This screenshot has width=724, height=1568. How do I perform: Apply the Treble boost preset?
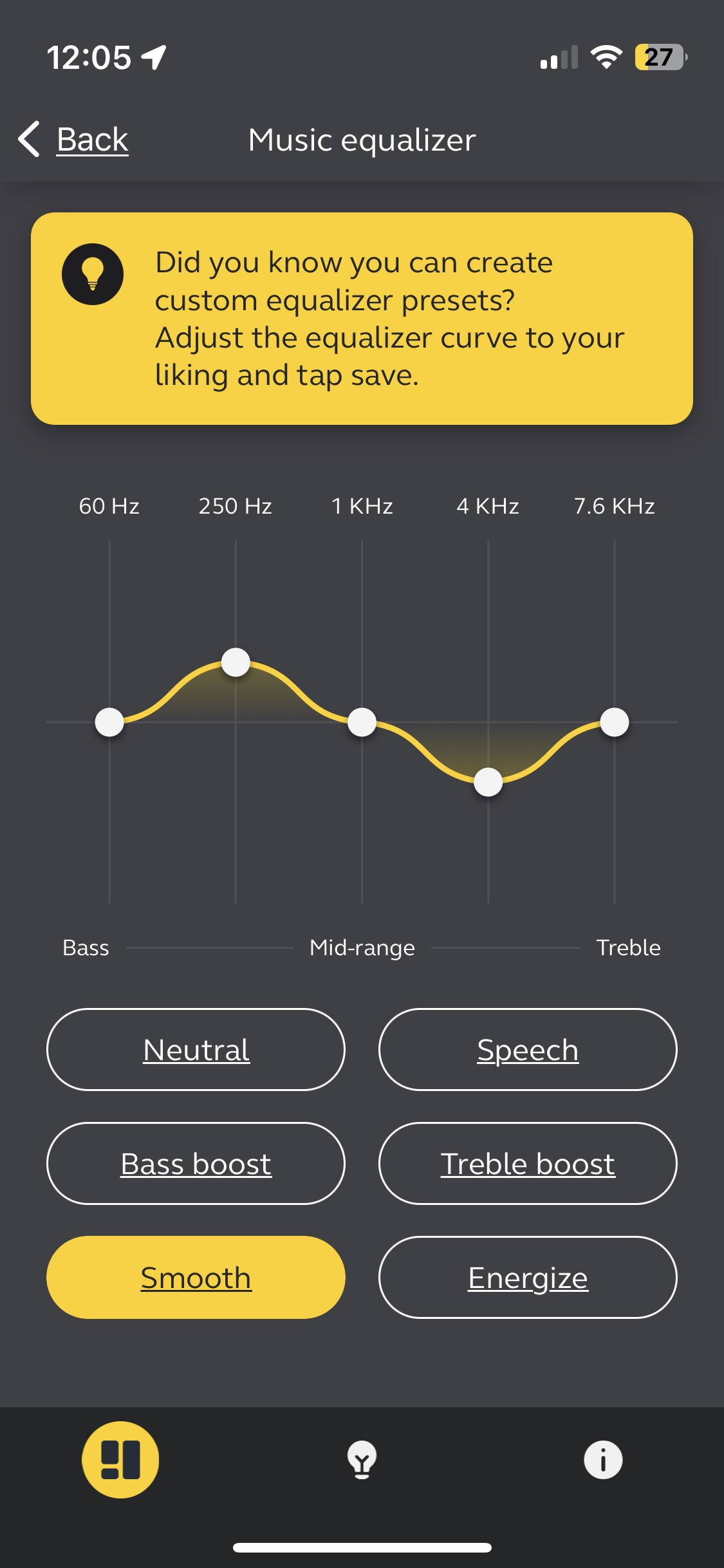click(x=528, y=1163)
